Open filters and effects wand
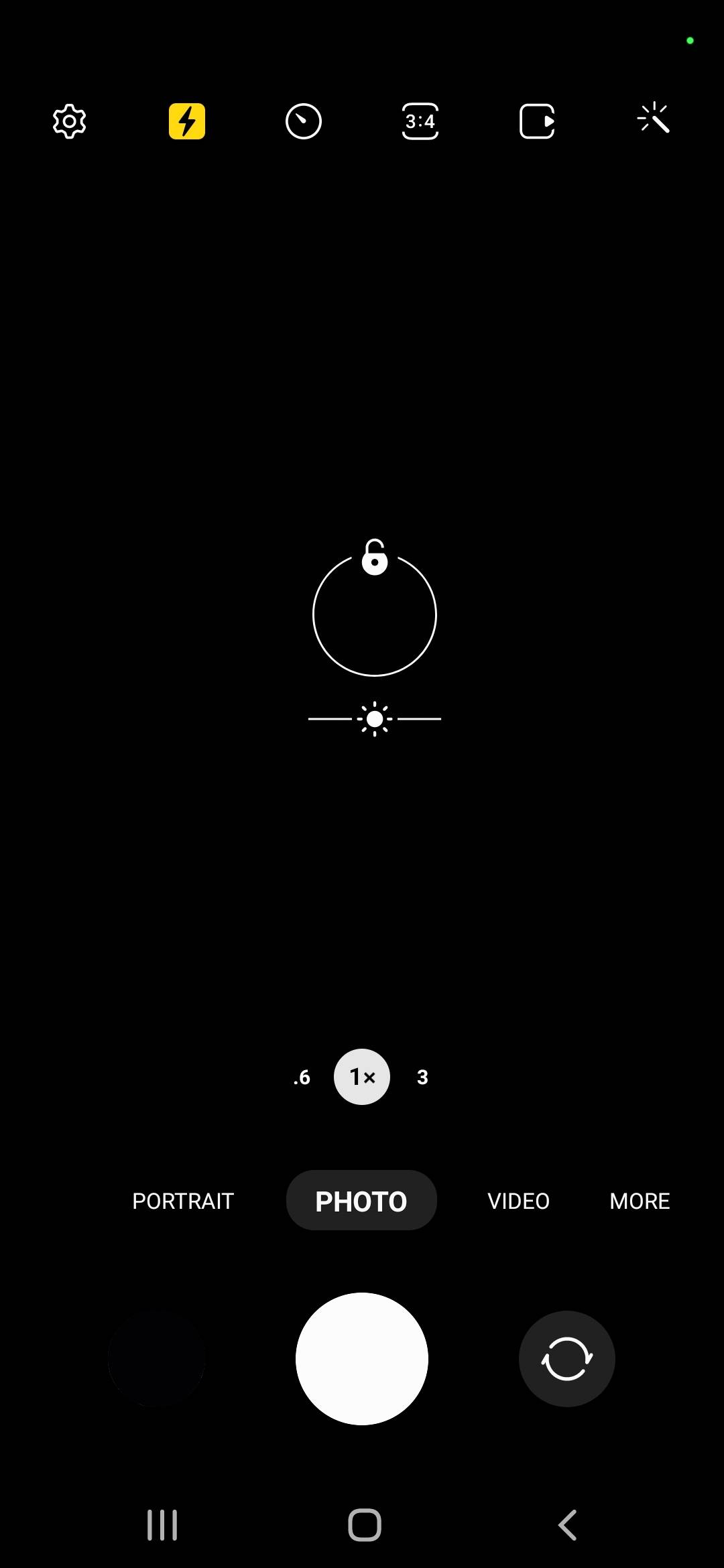 click(x=654, y=119)
